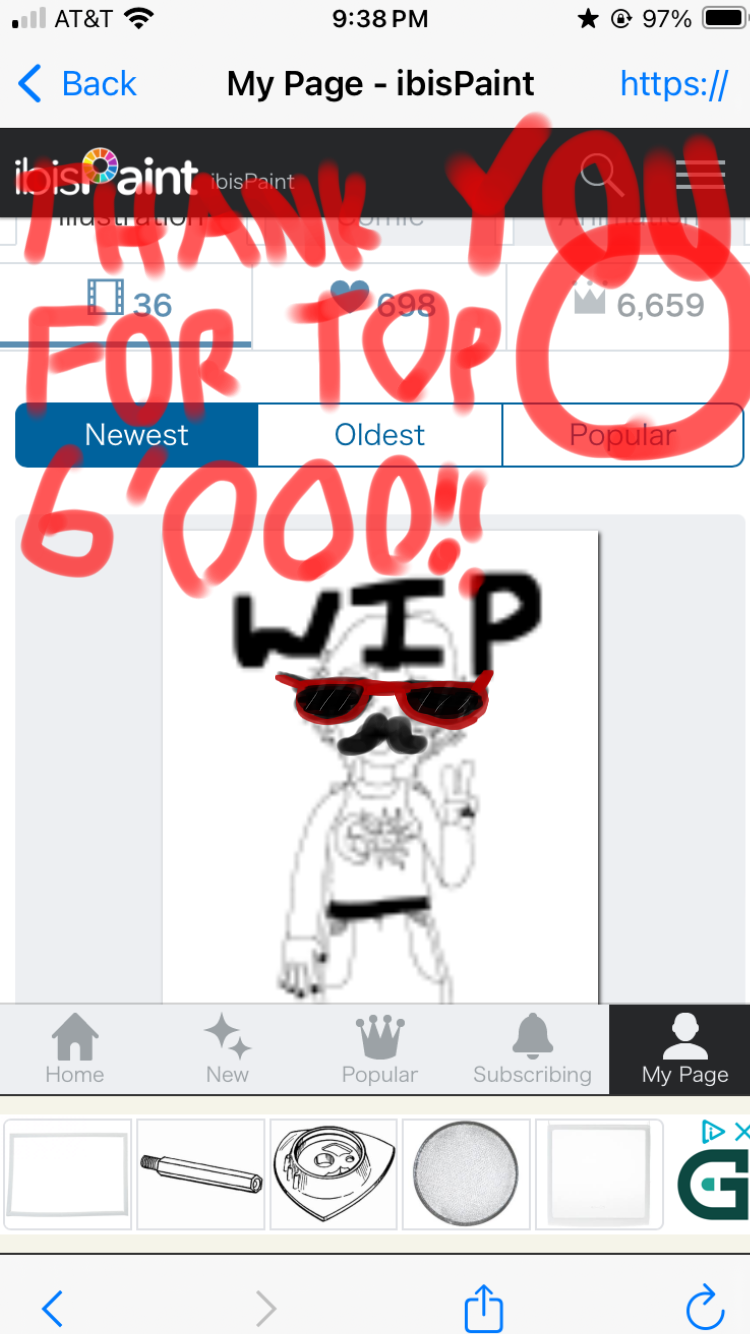Share this page from the browser toolbar
750x1334 pixels.
coord(483,1307)
